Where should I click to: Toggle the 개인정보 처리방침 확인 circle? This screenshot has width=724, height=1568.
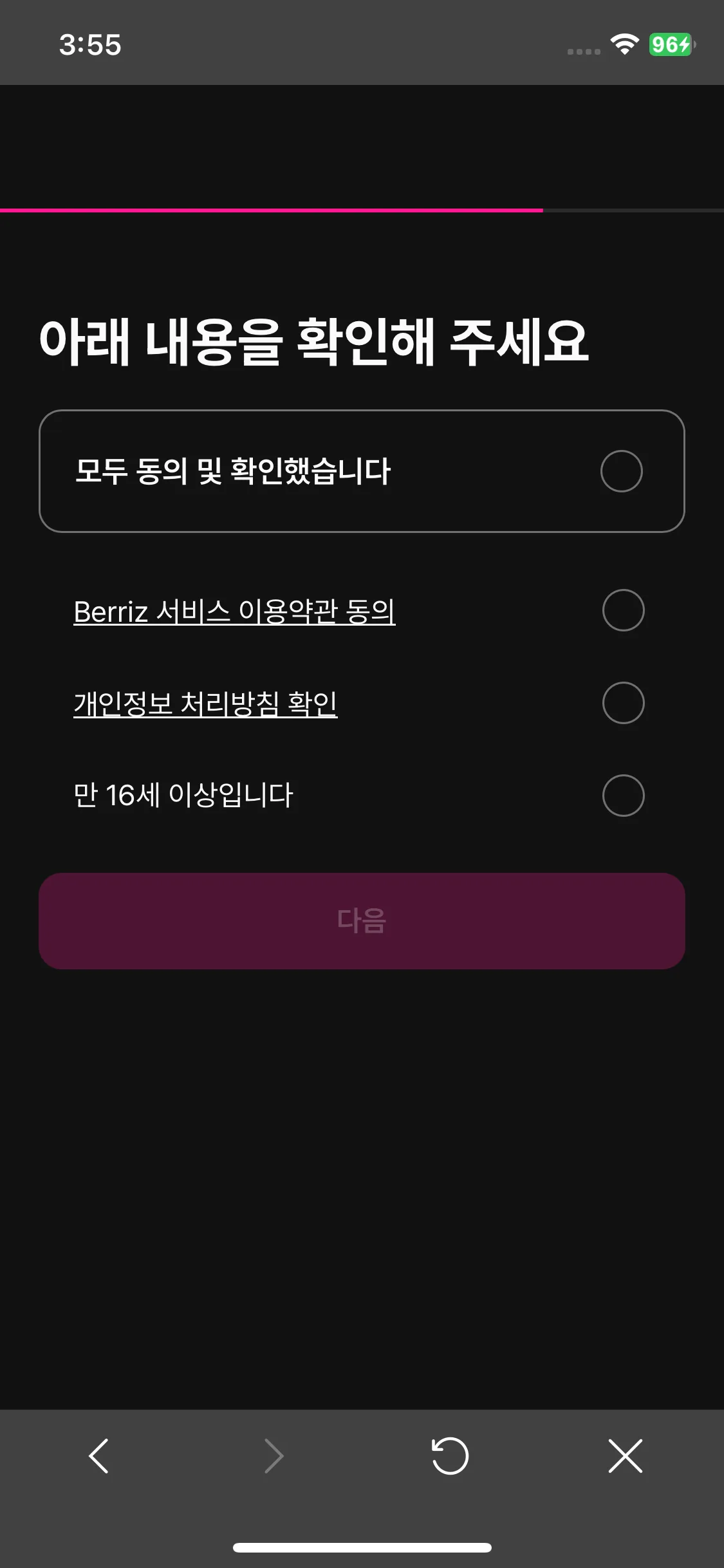click(624, 702)
